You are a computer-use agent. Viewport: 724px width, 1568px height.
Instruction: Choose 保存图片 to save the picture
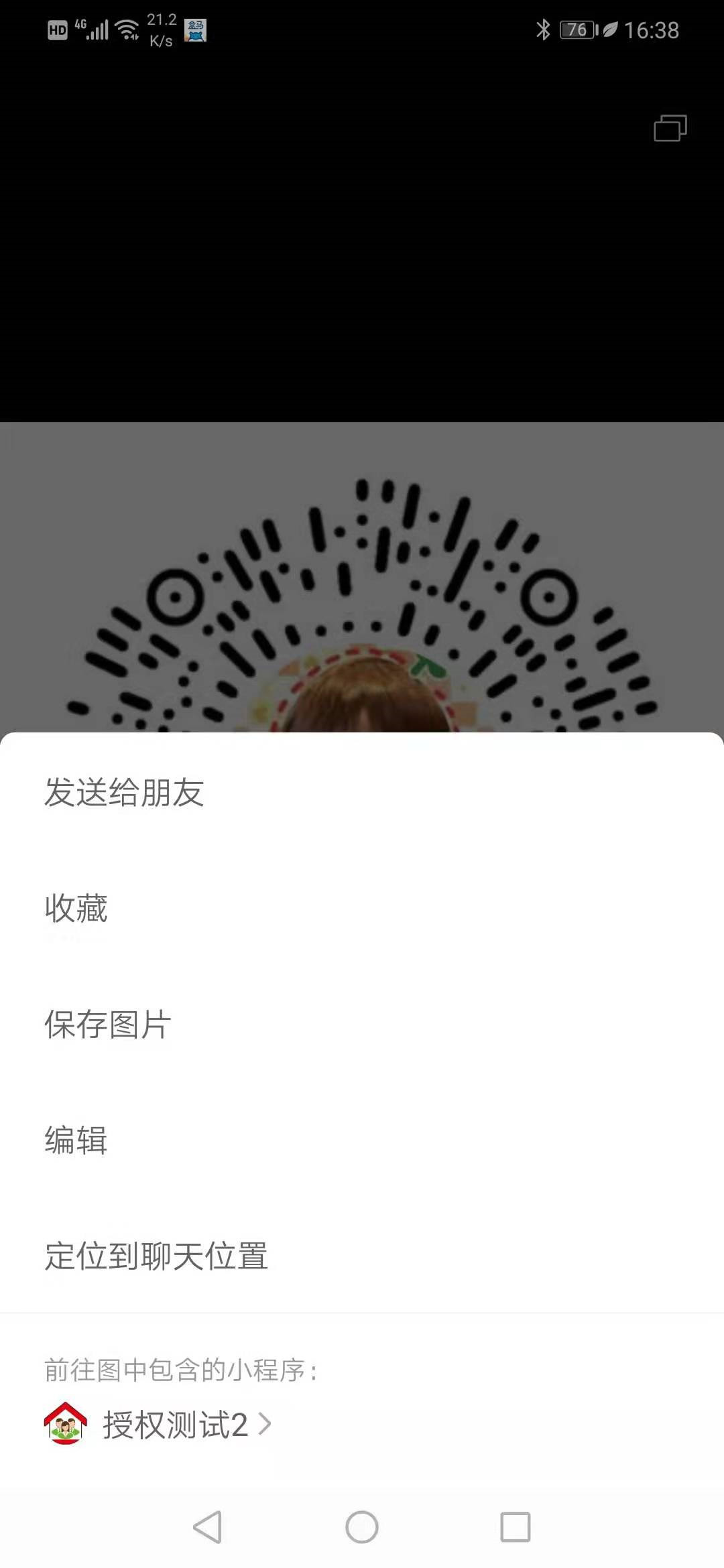click(109, 1025)
